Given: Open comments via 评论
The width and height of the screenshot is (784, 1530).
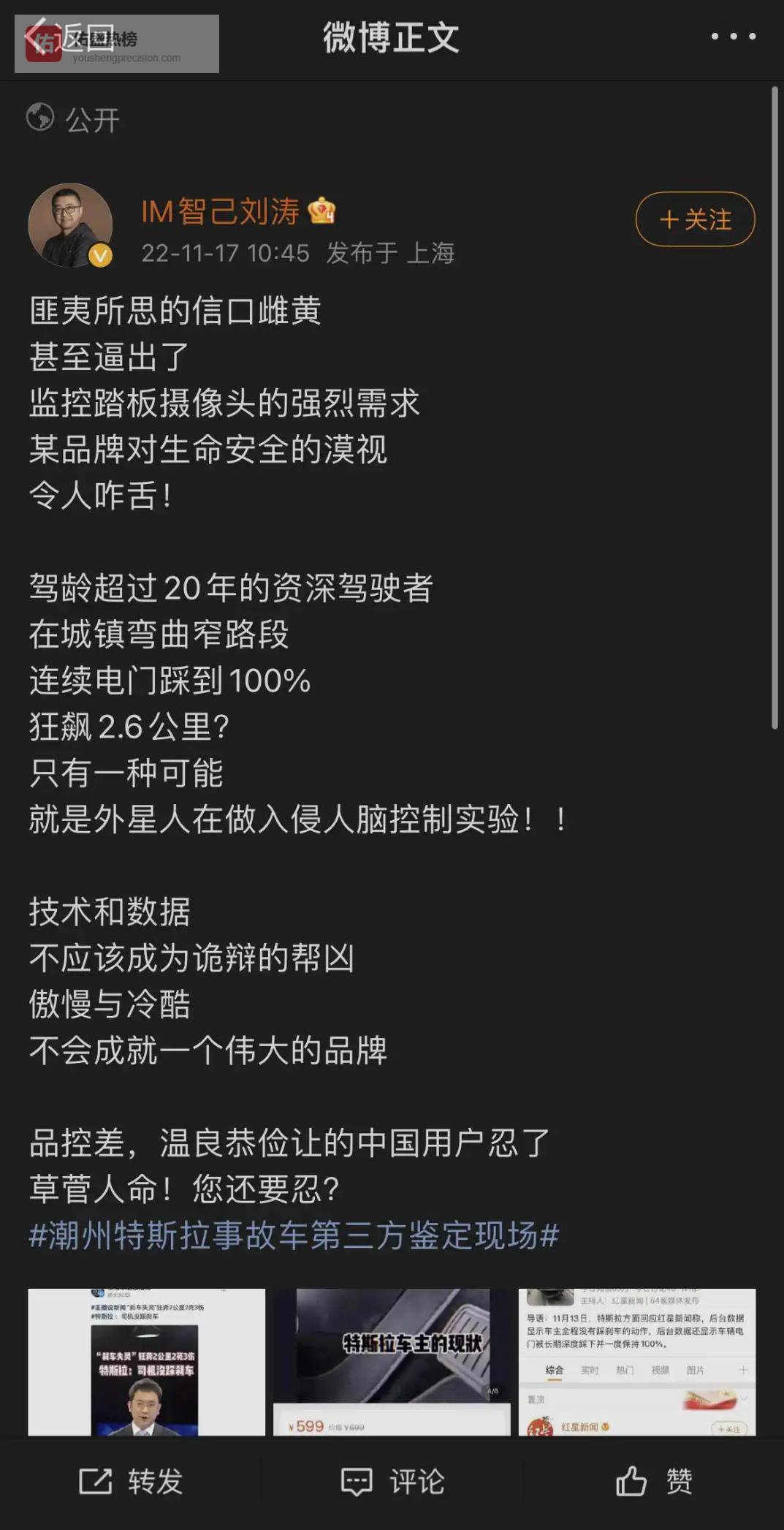Looking at the screenshot, I should click(392, 1481).
